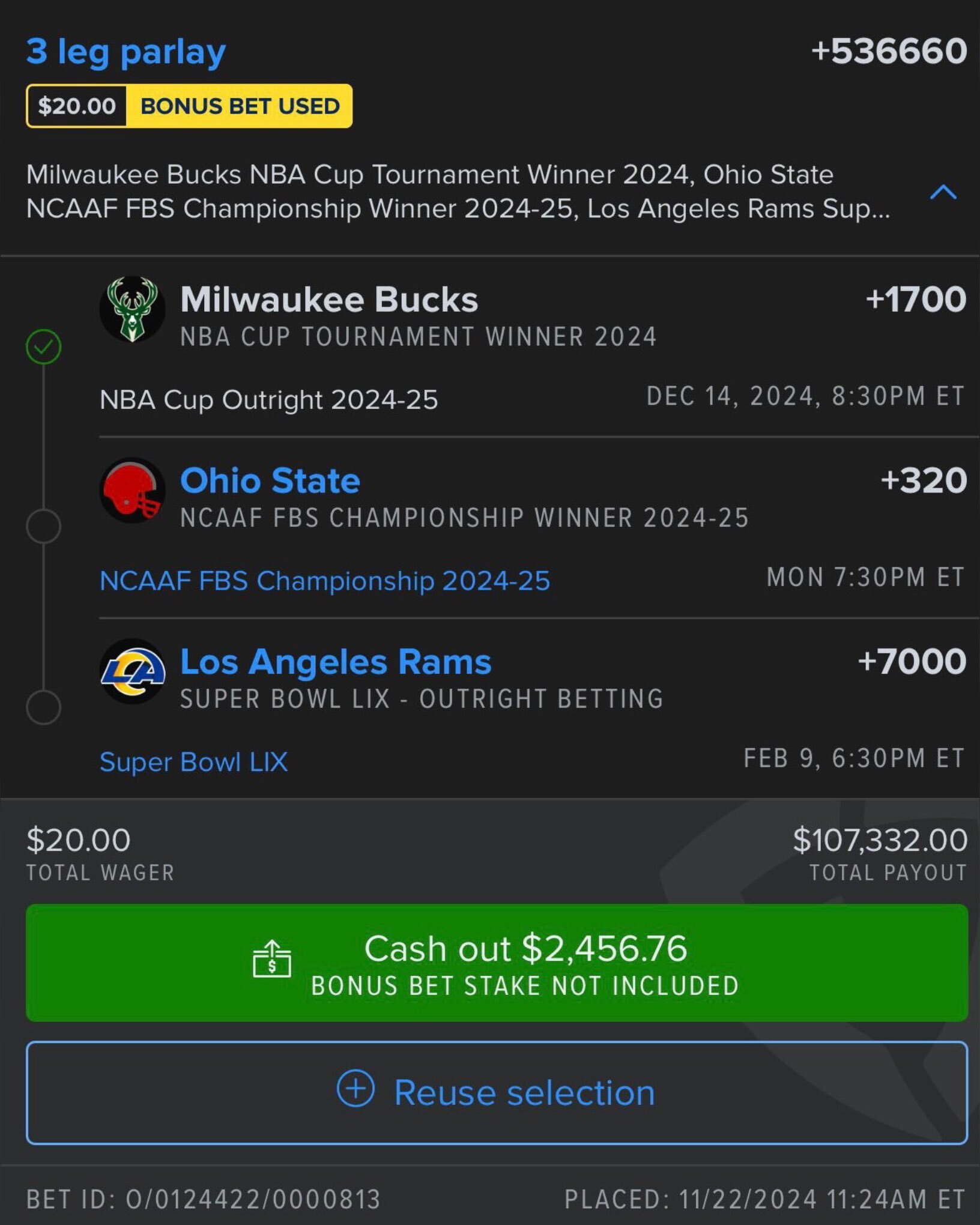The image size is (980, 1225).
Task: Open NCAAF FBS Championship 2024-25 event
Action: 324,581
